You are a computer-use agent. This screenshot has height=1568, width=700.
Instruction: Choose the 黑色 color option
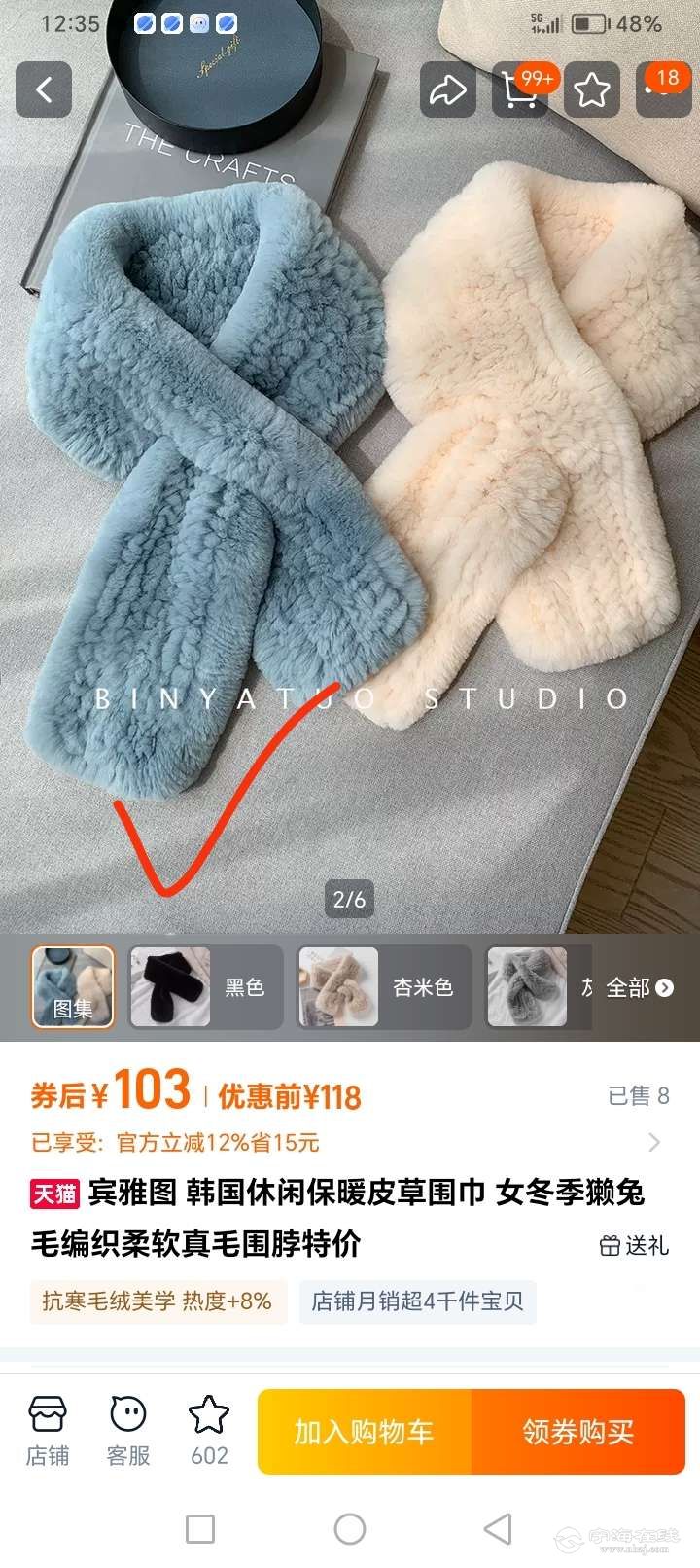click(205, 987)
